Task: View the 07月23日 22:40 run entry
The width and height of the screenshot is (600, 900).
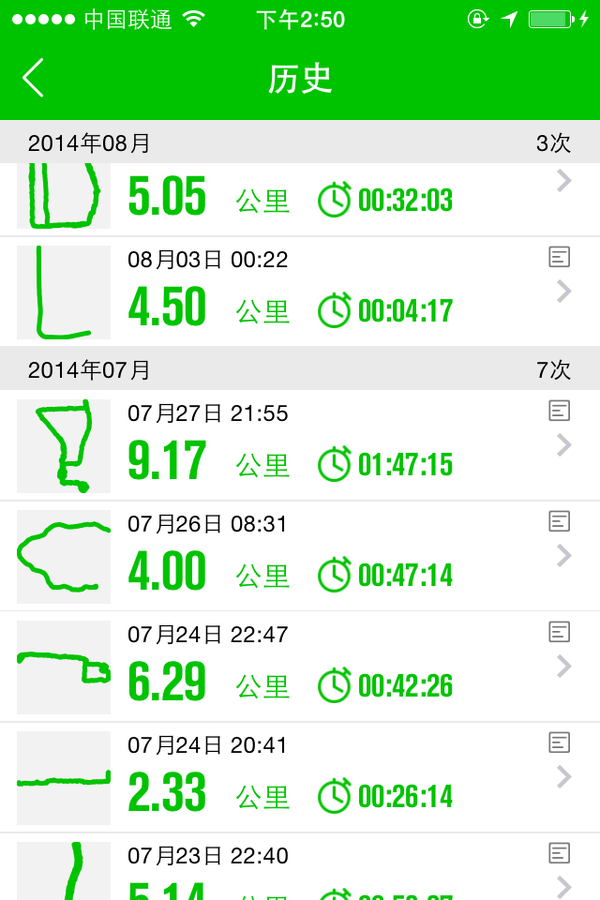Action: click(x=300, y=870)
